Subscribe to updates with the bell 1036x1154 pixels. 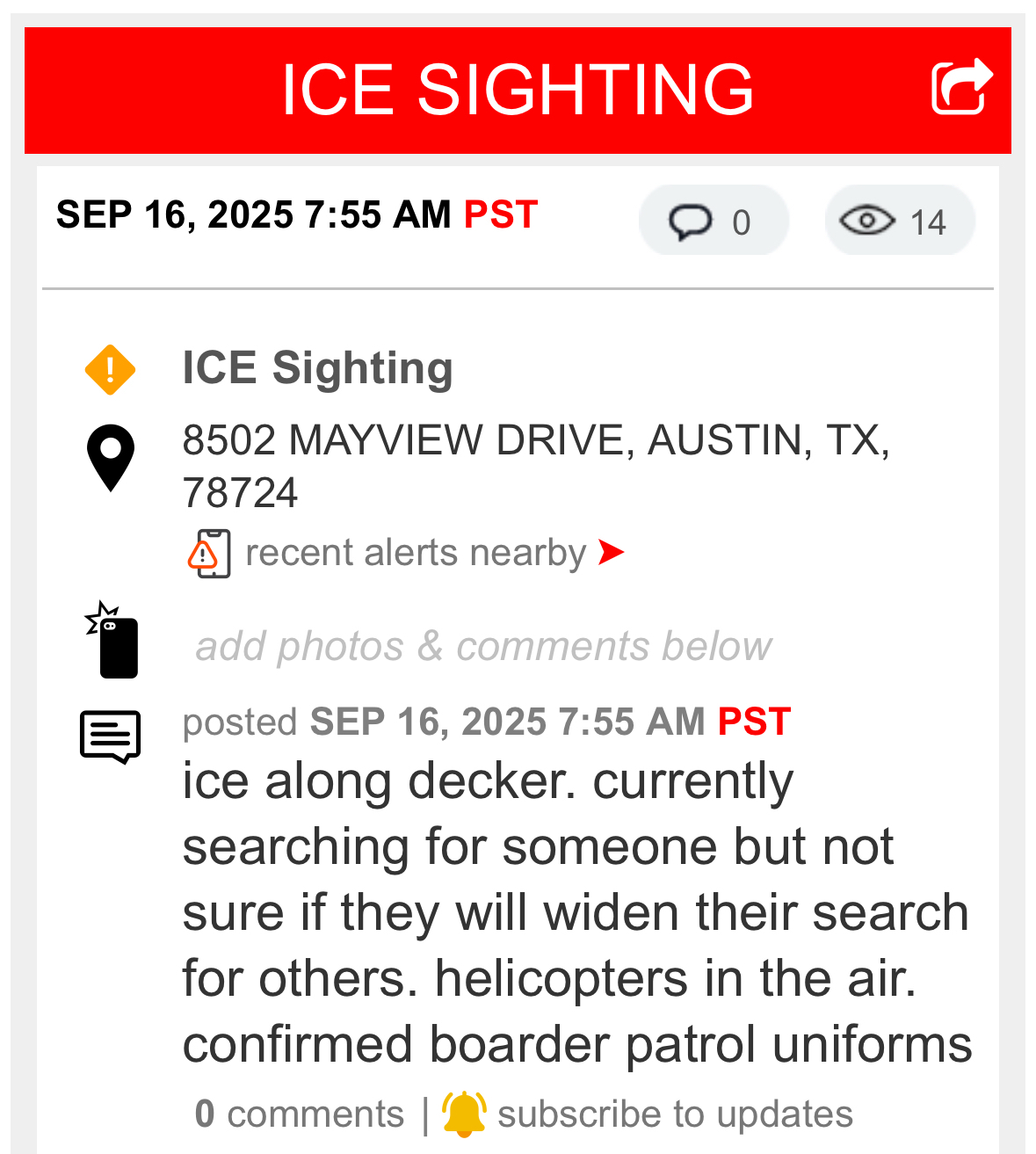(x=464, y=1114)
